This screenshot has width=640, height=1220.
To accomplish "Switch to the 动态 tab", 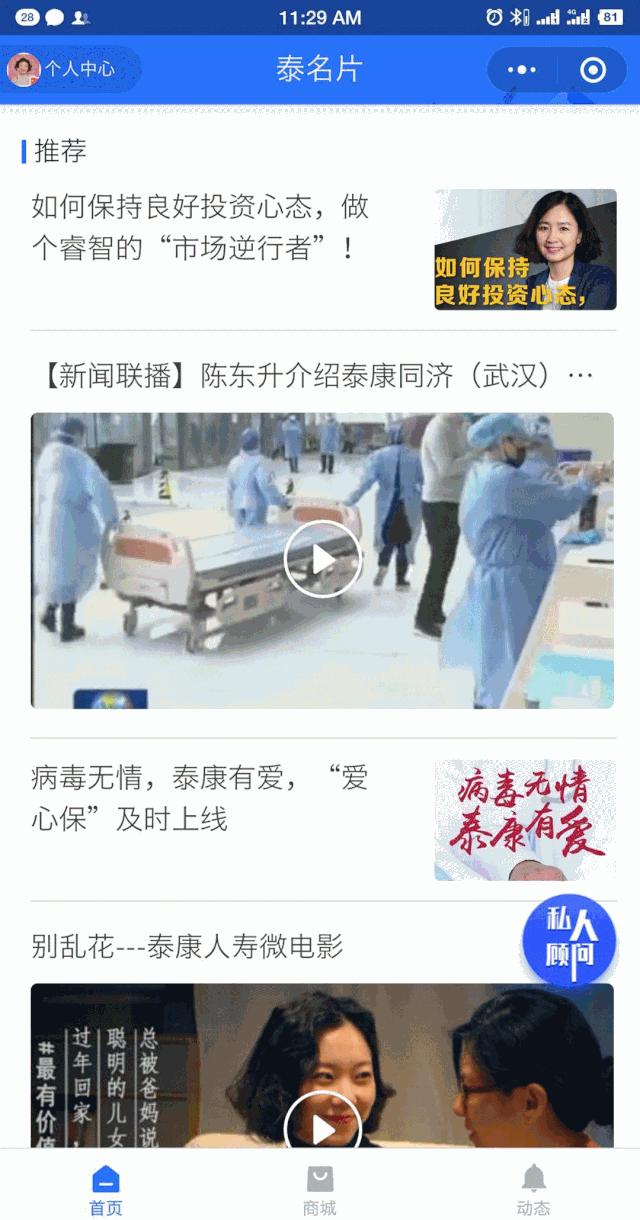I will click(534, 1190).
